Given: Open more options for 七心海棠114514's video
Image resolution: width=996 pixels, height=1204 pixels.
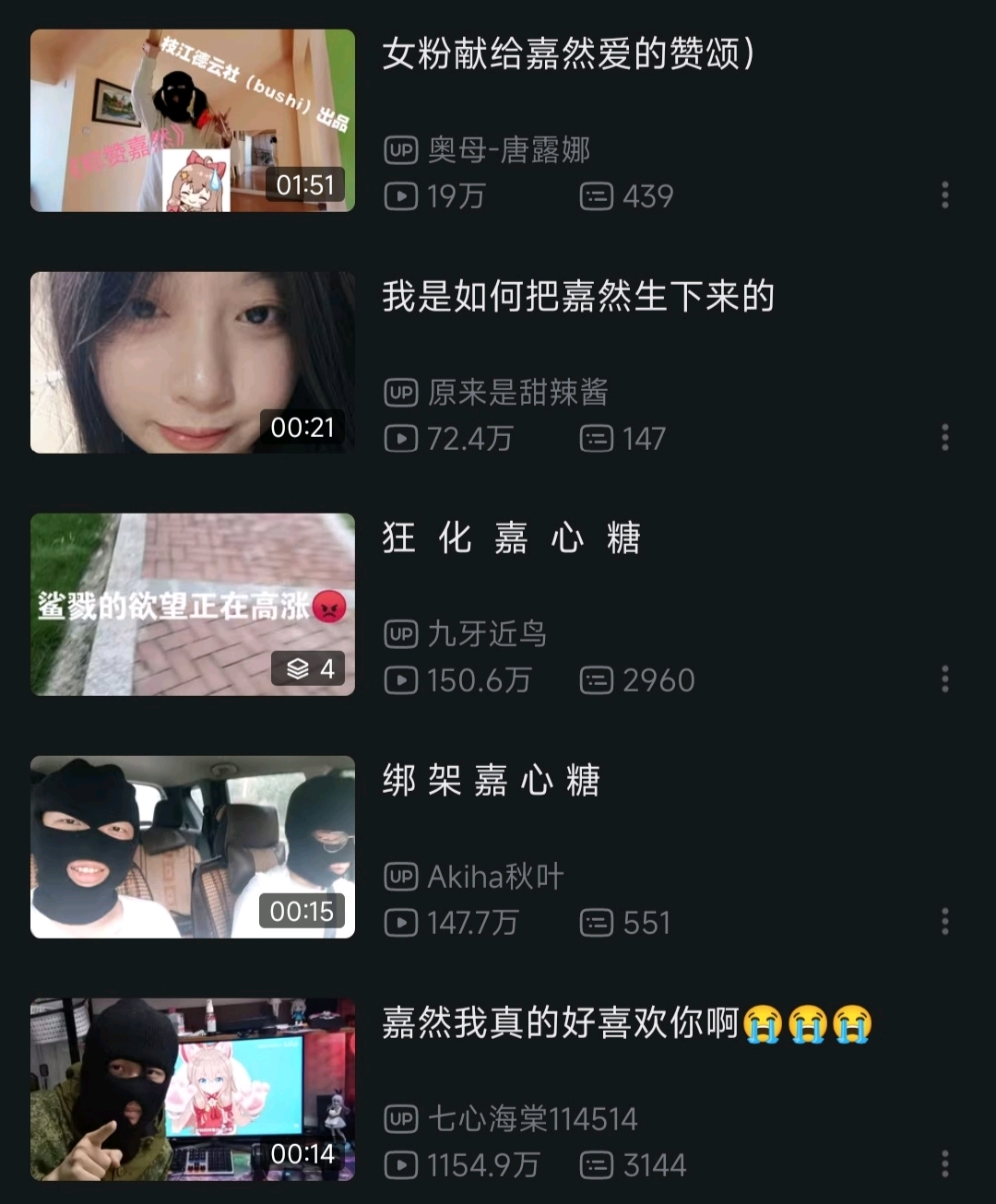Looking at the screenshot, I should click(944, 1163).
